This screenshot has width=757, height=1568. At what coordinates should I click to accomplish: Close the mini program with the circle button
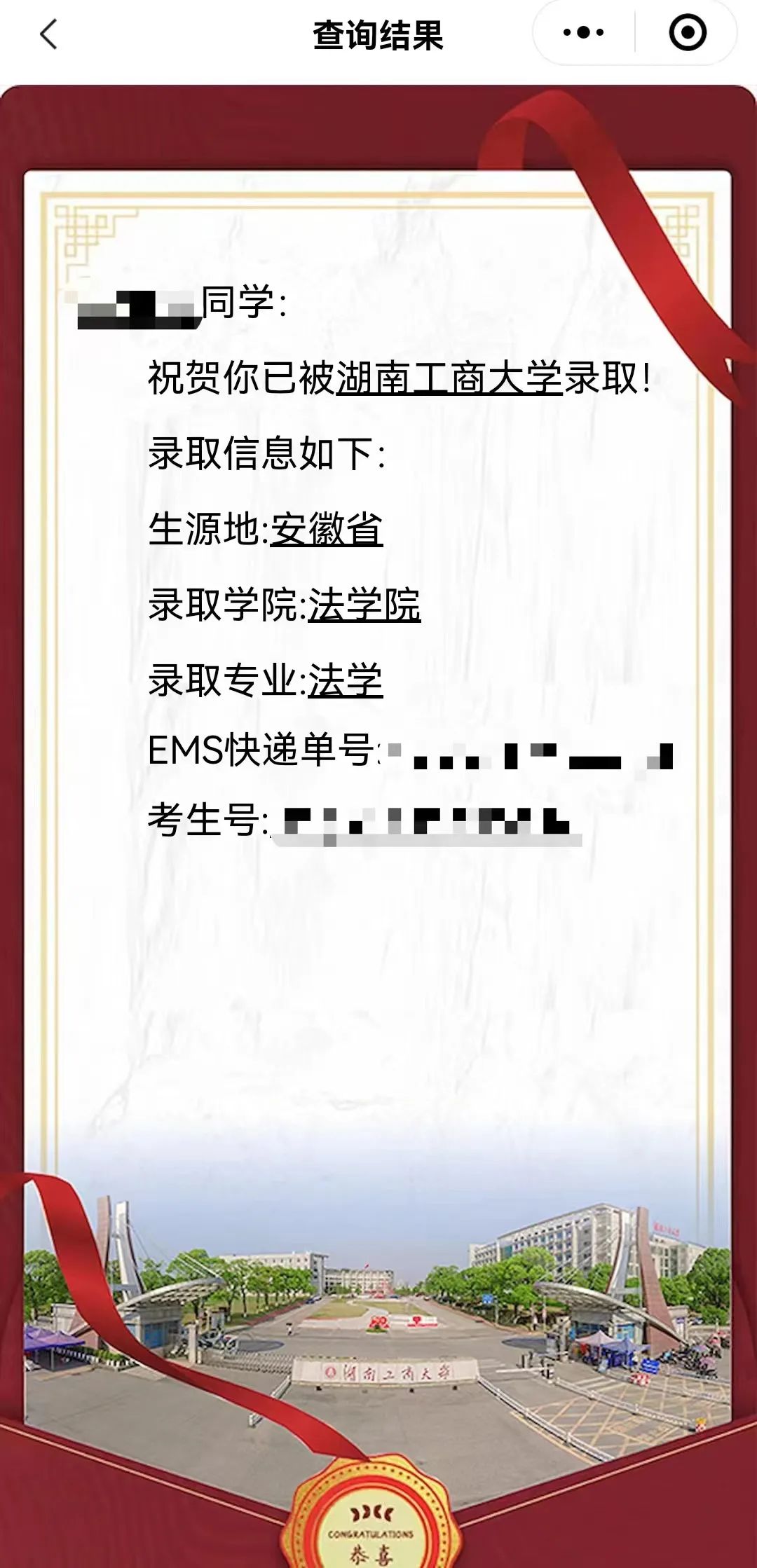(x=687, y=33)
